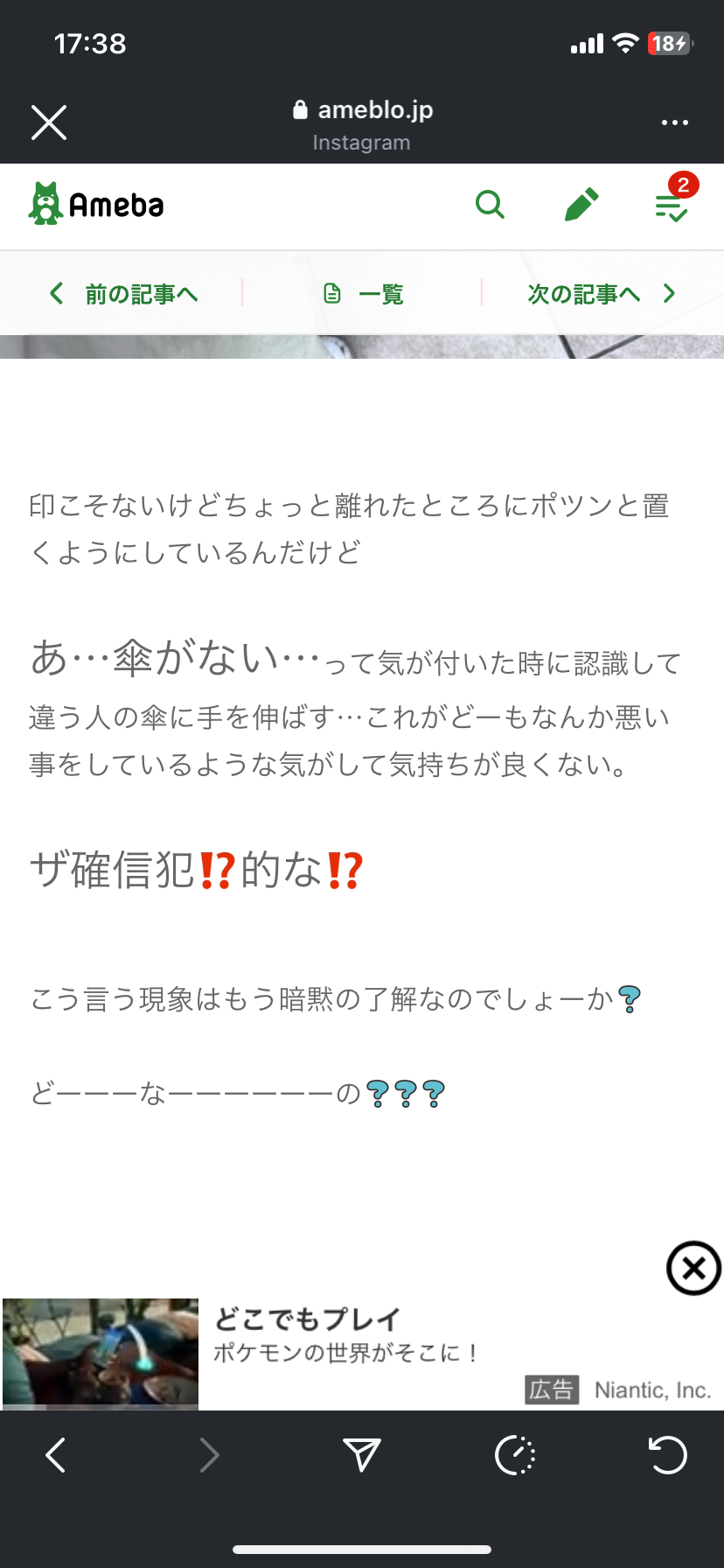The width and height of the screenshot is (724, 1568).
Task: Go to 前の記事へ
Action: point(124,294)
